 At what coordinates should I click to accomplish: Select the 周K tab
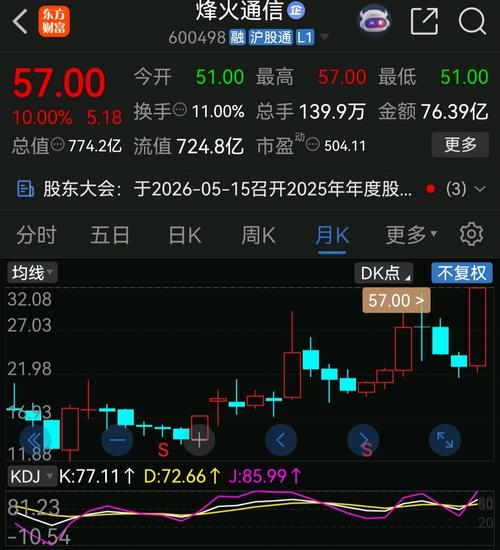(259, 235)
